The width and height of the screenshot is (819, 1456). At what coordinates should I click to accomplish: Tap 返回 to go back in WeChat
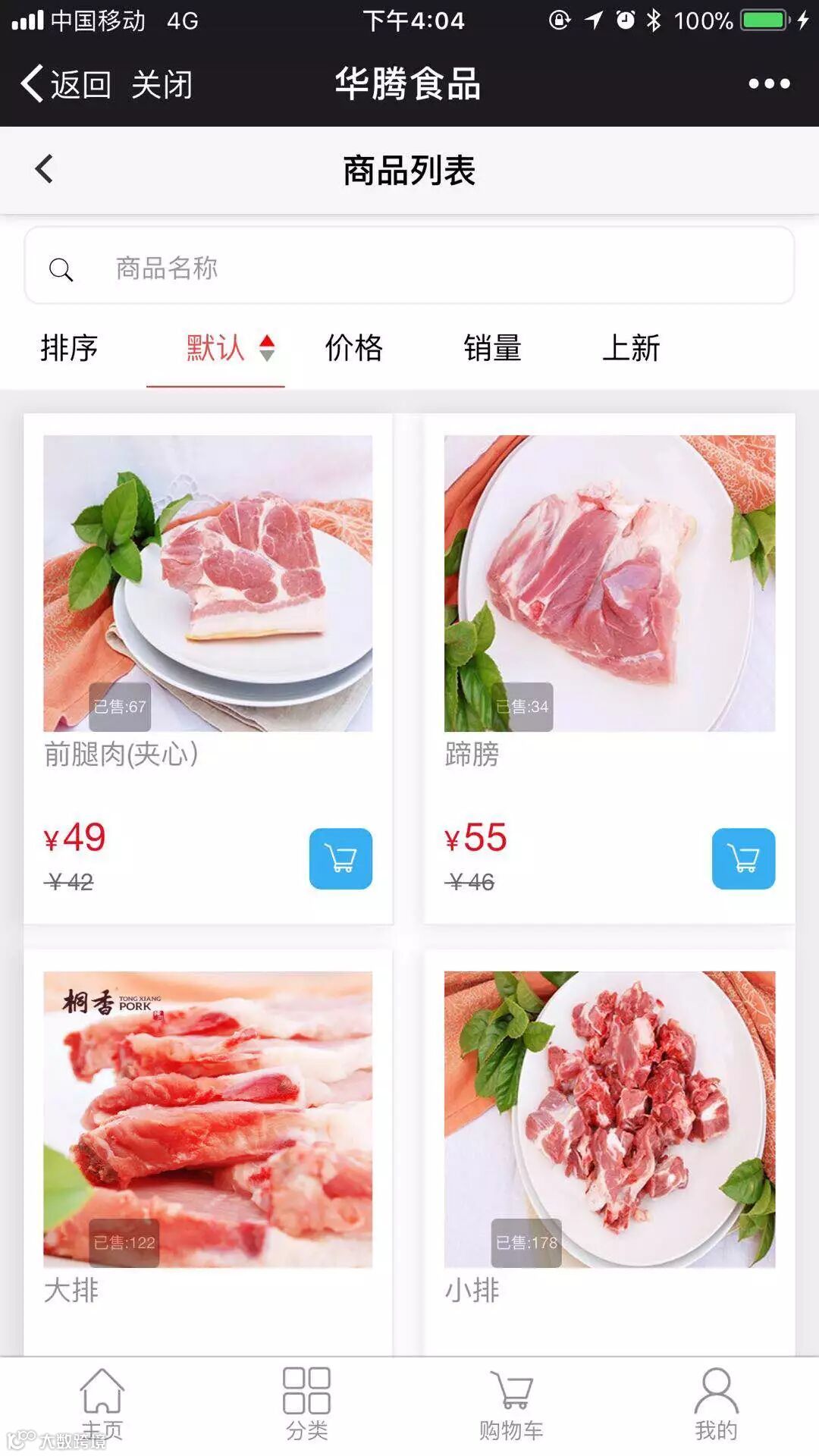tap(67, 84)
